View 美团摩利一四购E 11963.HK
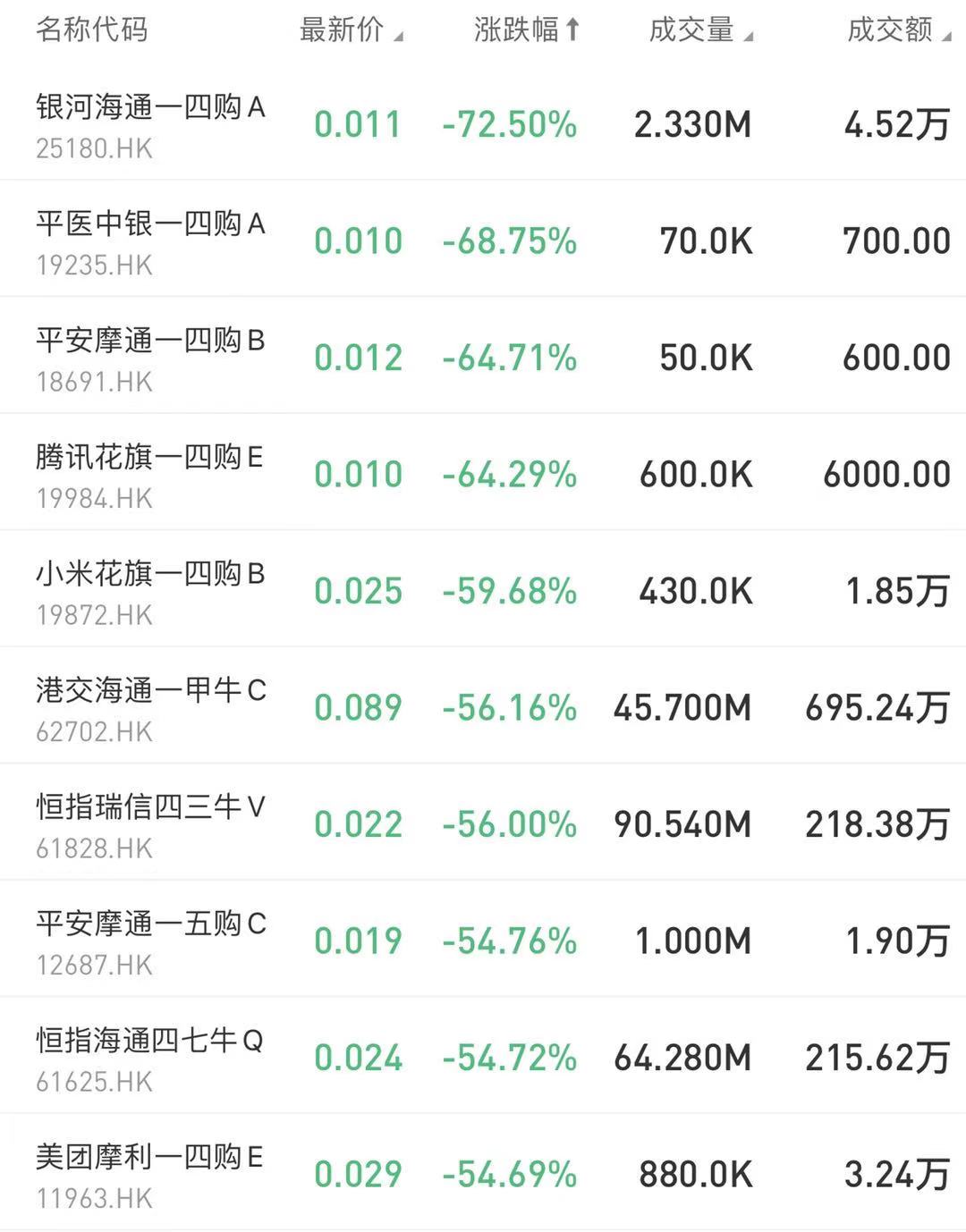 (x=150, y=1175)
